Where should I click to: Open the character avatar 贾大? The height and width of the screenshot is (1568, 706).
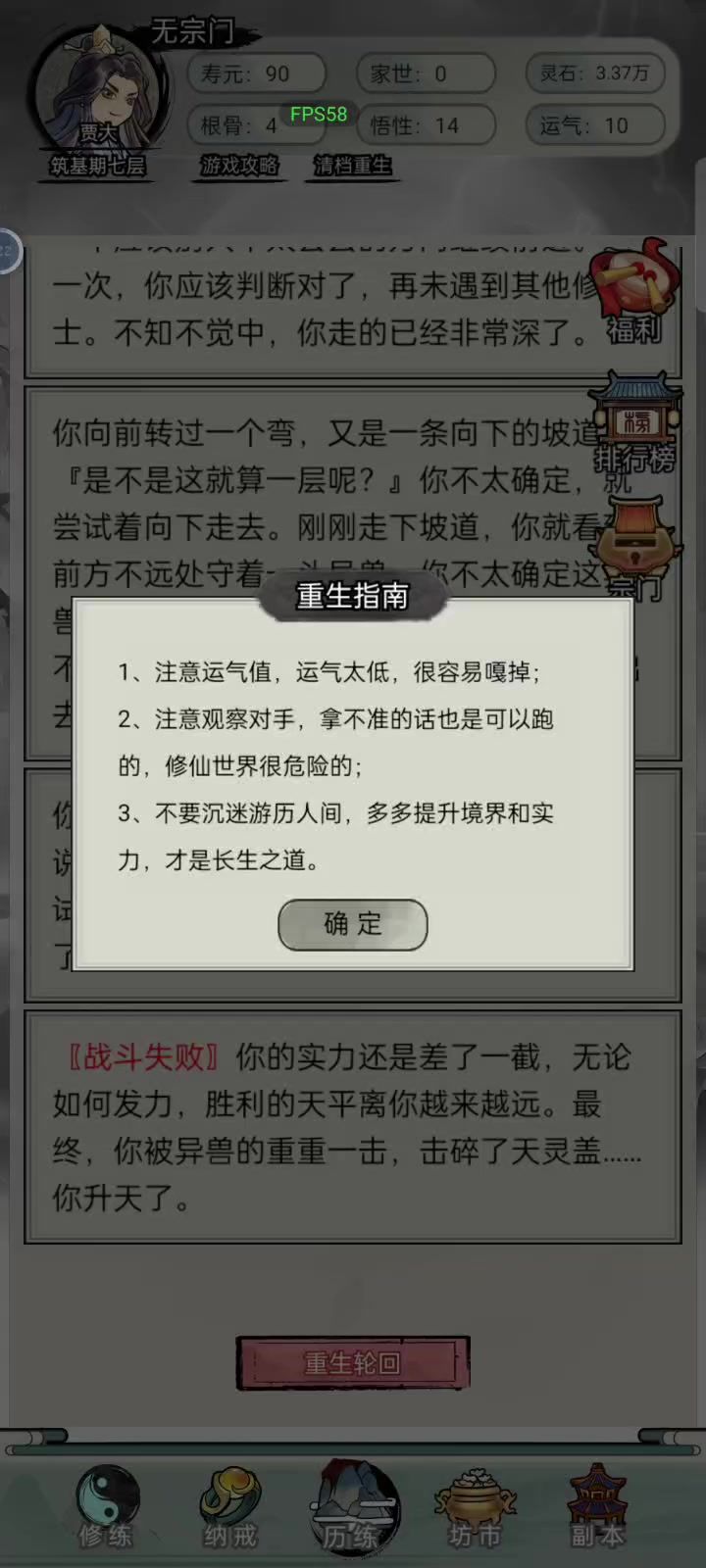[96, 93]
